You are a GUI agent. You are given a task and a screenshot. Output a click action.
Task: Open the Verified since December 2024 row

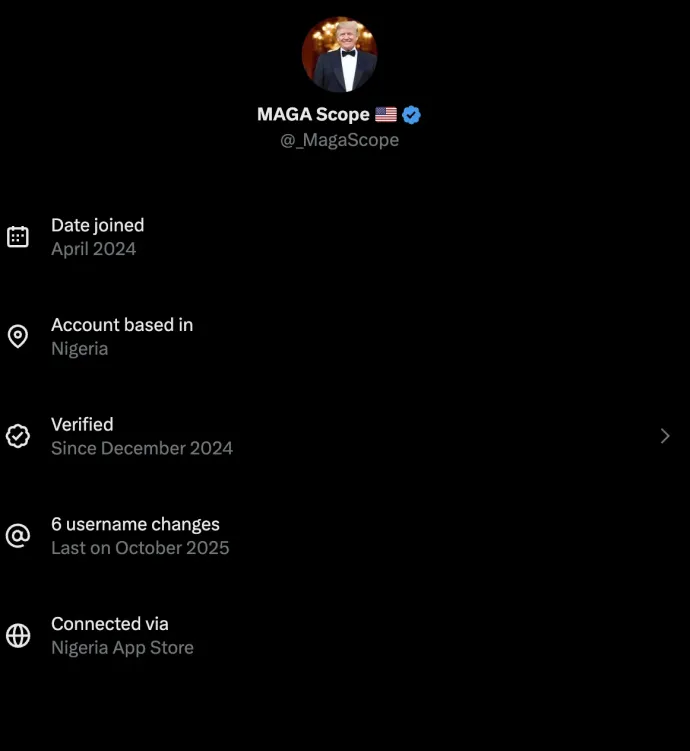[x=340, y=436]
